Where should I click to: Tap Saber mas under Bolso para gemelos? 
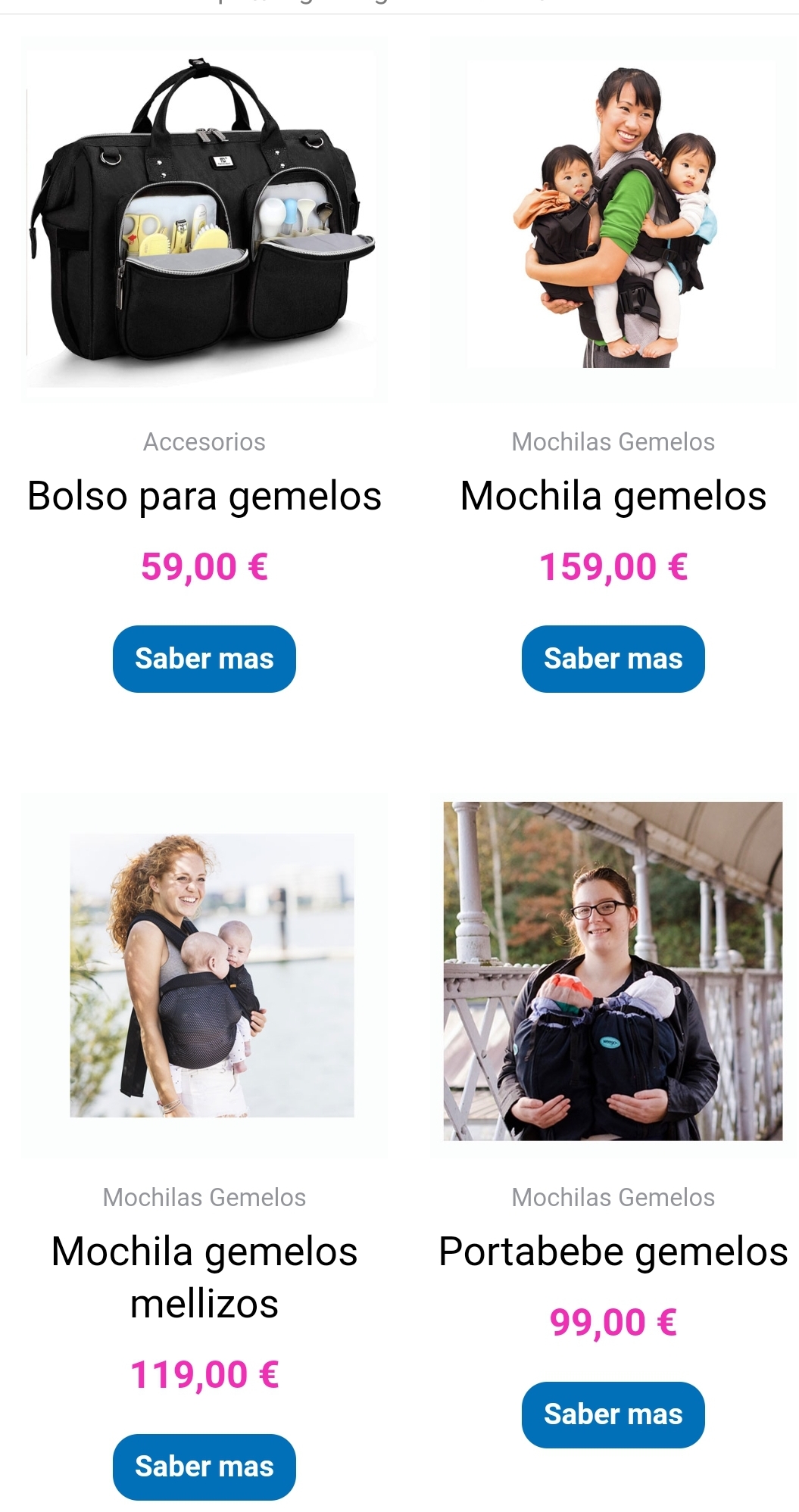tap(204, 659)
